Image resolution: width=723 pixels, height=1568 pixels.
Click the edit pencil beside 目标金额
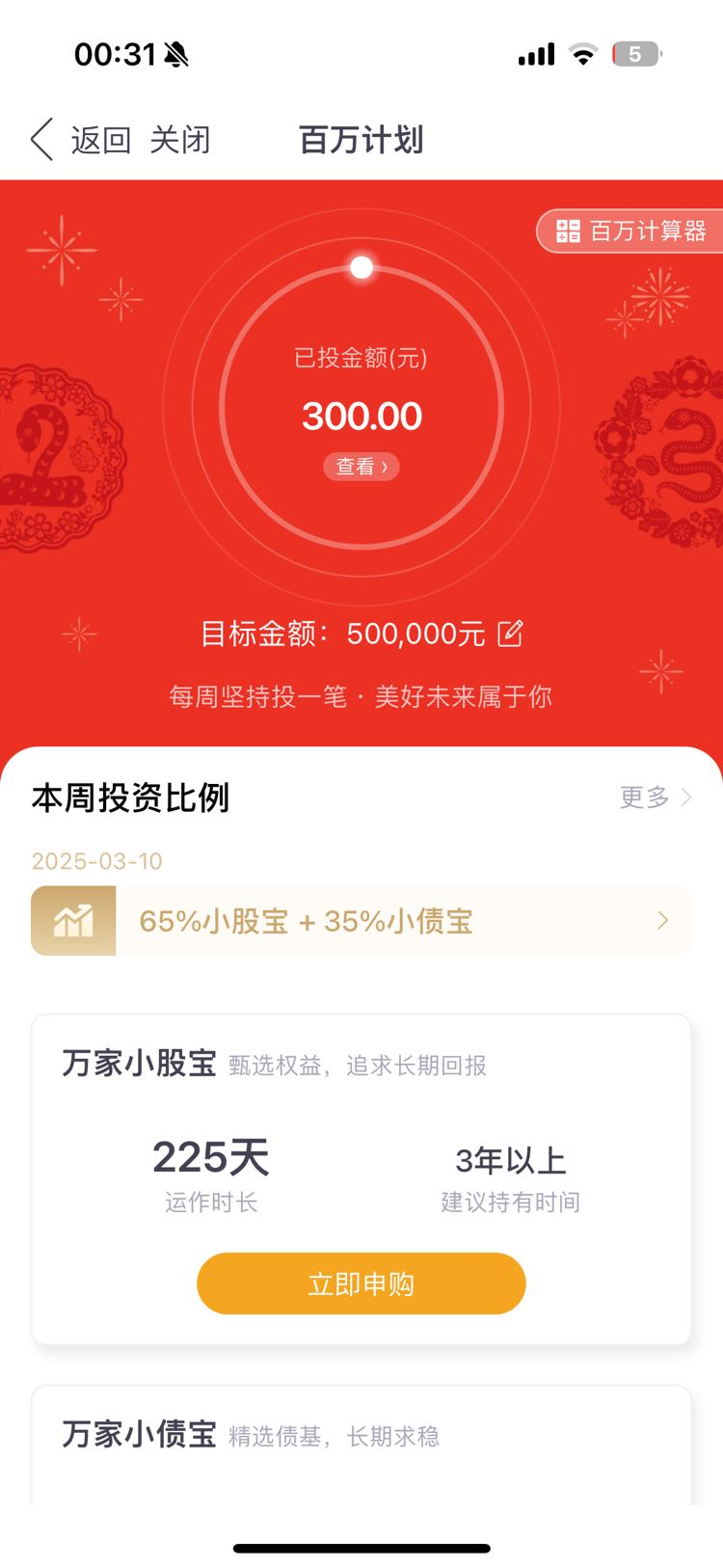point(511,634)
